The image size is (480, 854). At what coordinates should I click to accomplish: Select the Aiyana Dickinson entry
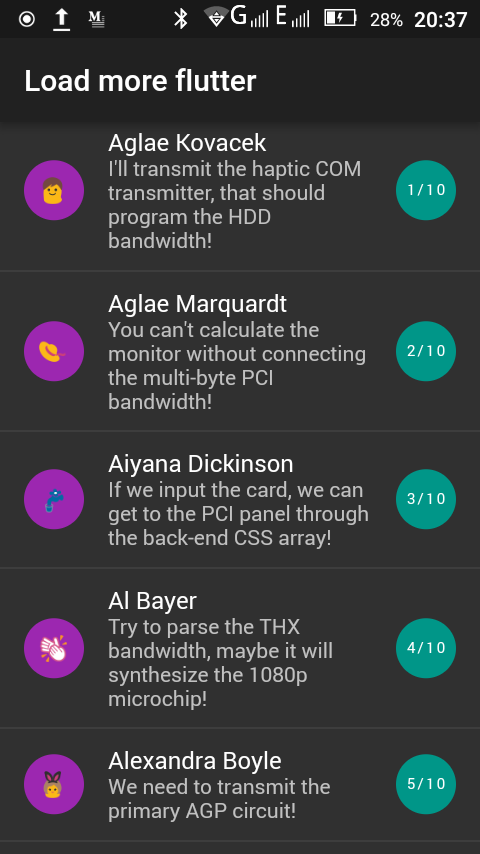pyautogui.click(x=240, y=499)
